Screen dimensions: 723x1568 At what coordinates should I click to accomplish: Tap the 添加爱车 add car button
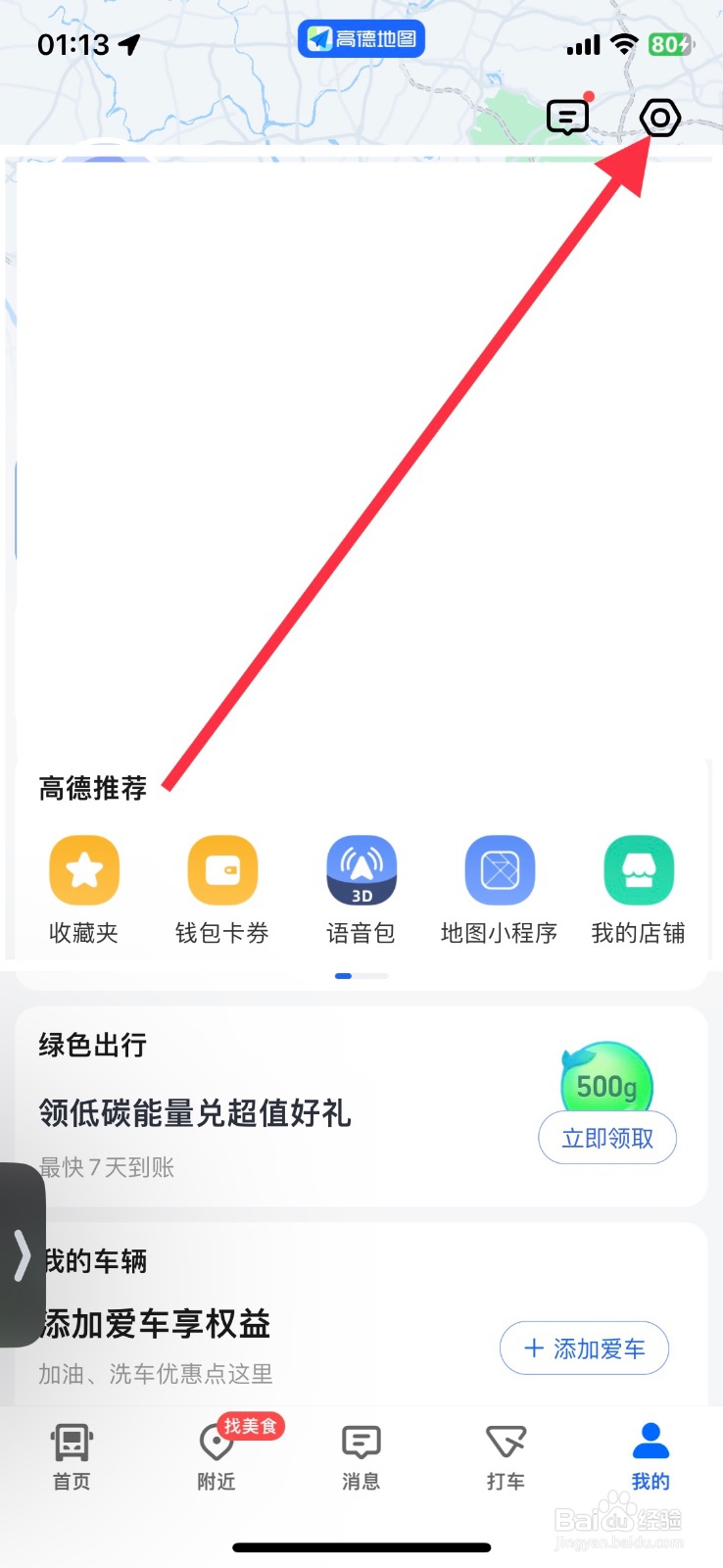click(x=584, y=1348)
